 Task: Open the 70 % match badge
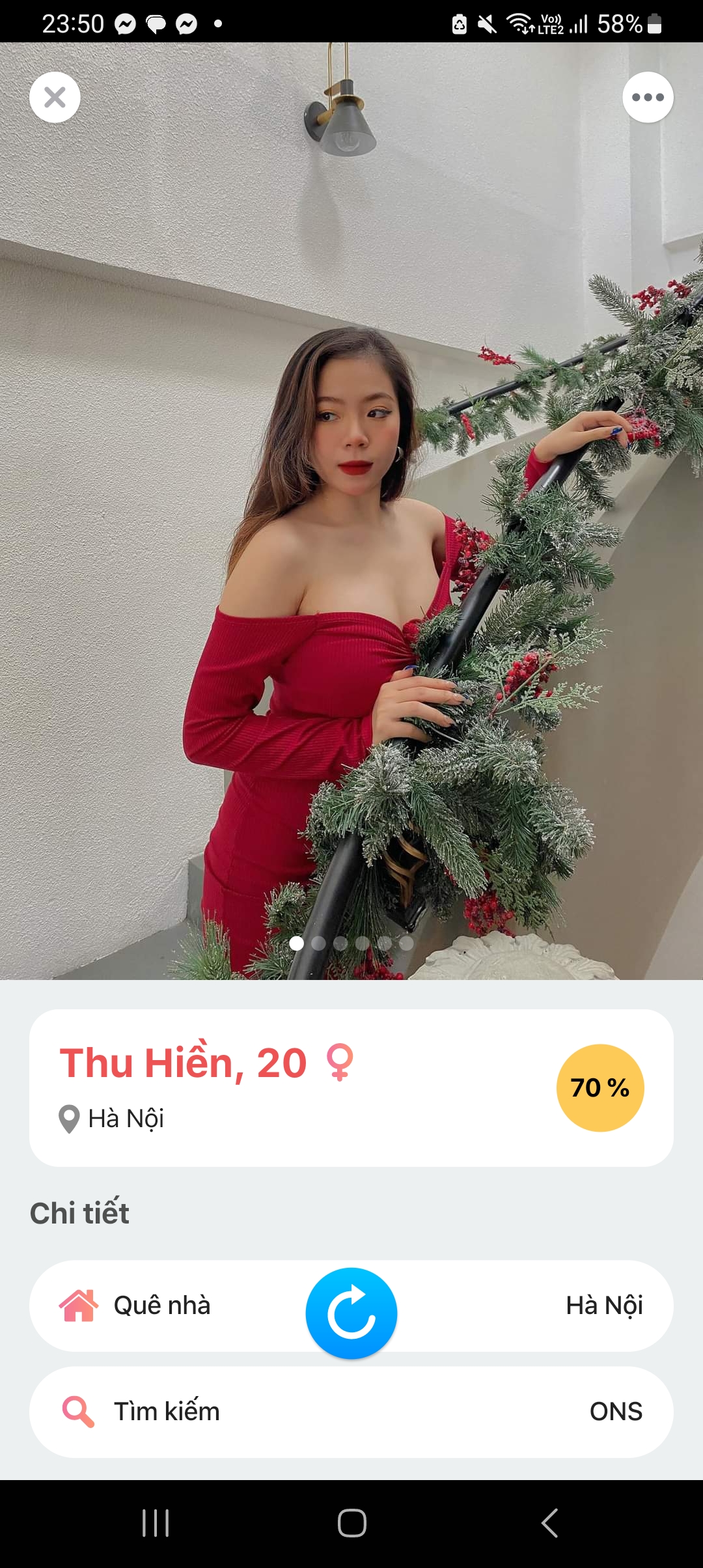click(600, 1087)
